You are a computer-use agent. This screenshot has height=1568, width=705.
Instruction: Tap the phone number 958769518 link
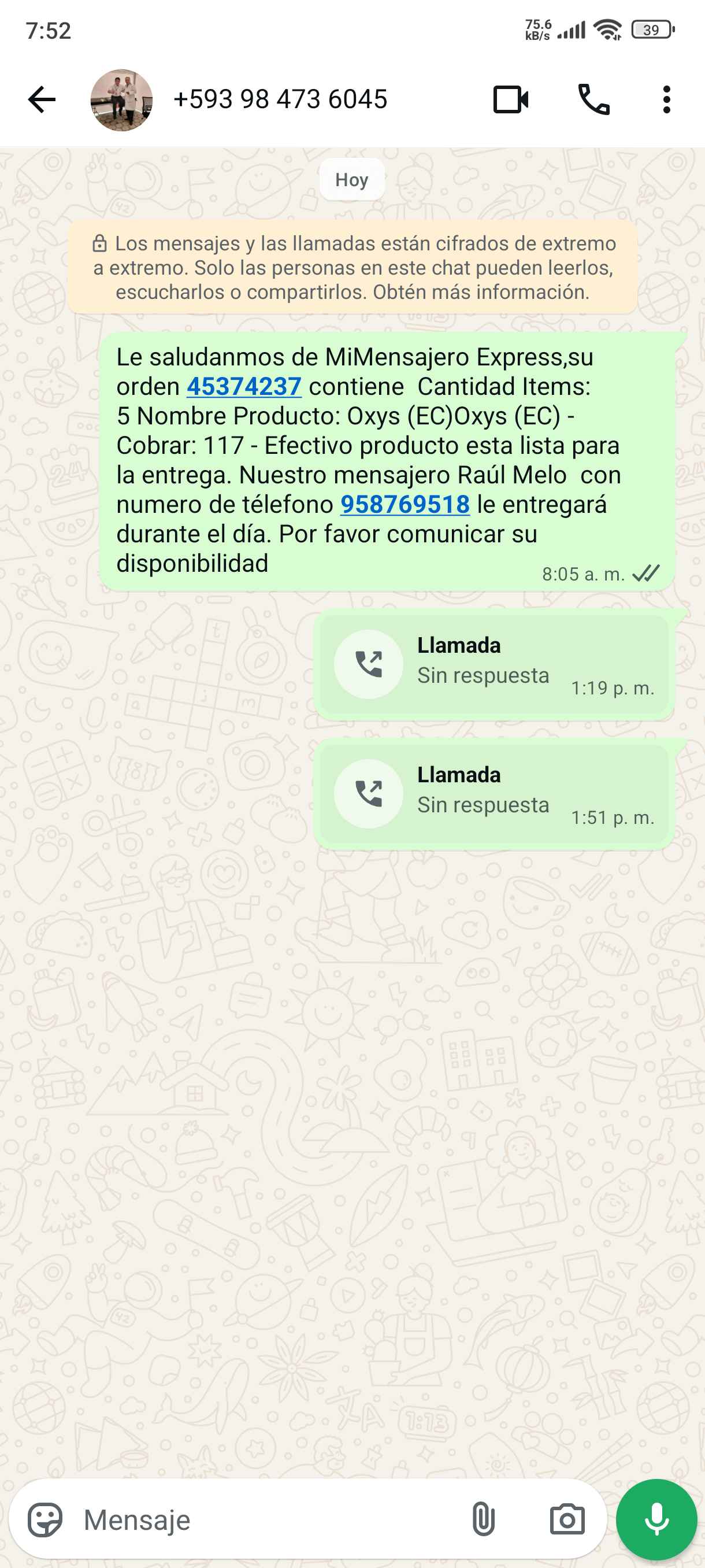(x=405, y=505)
